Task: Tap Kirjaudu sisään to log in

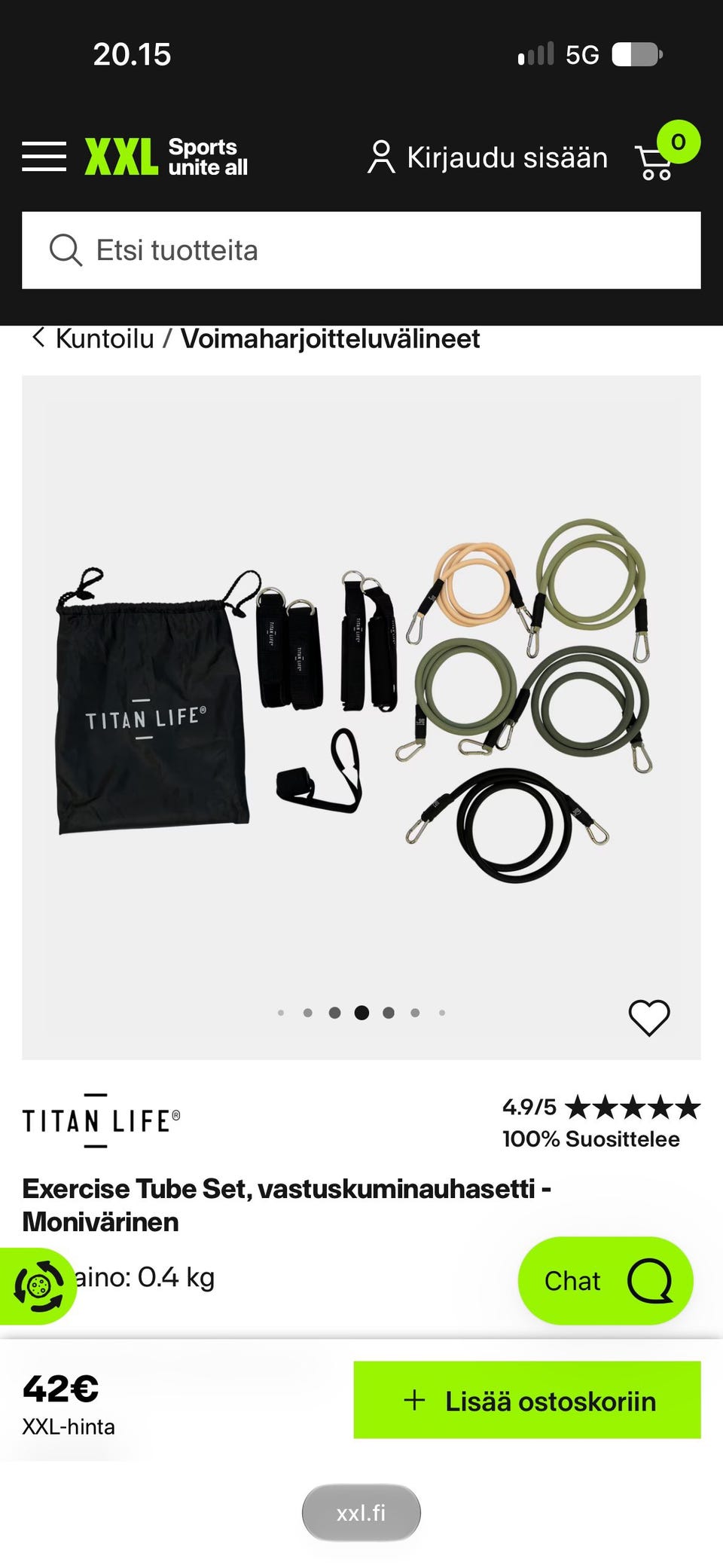Action: pos(487,157)
